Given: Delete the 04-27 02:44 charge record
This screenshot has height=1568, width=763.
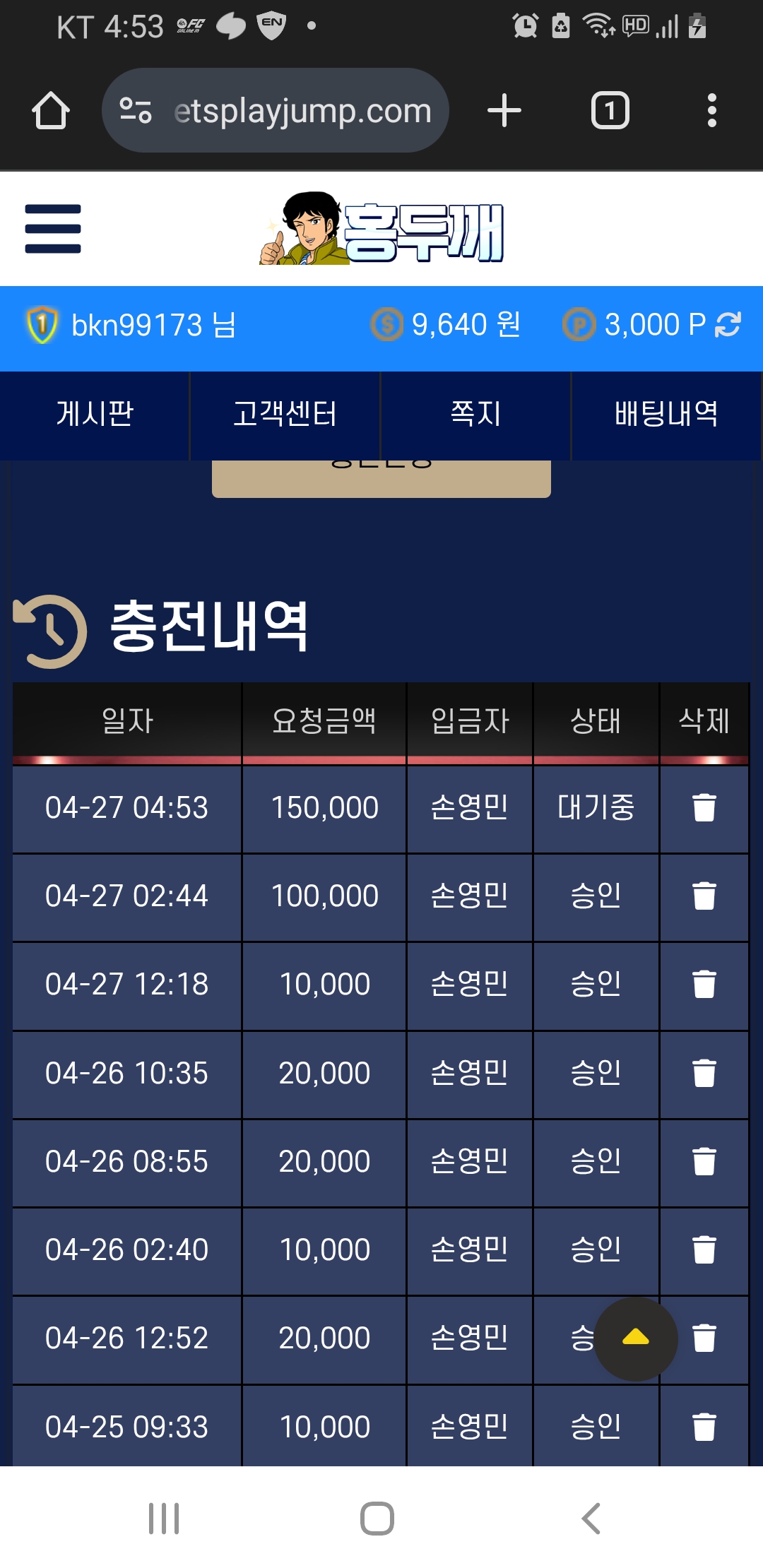Looking at the screenshot, I should [x=704, y=896].
